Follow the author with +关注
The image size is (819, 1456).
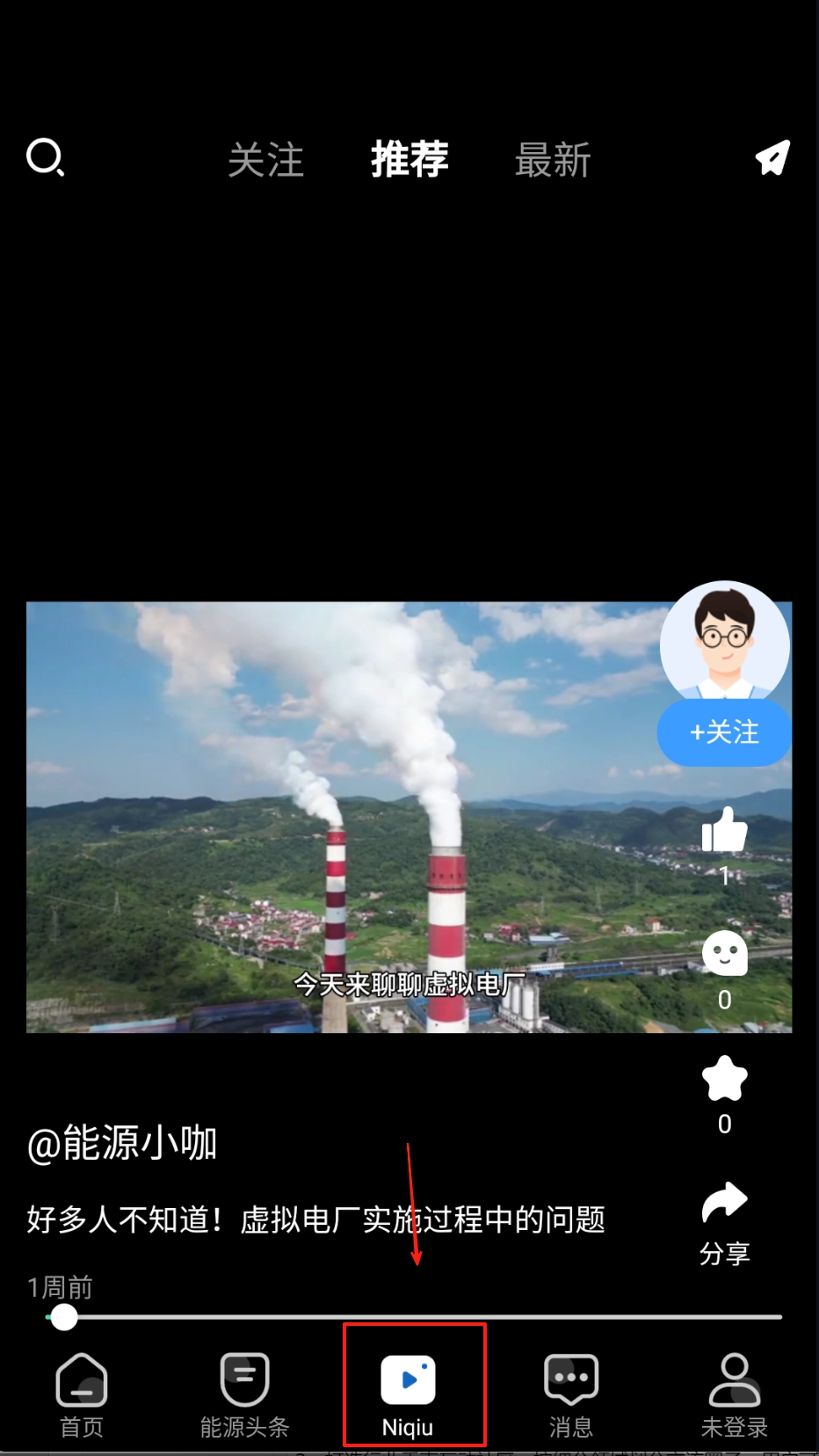coord(724,732)
